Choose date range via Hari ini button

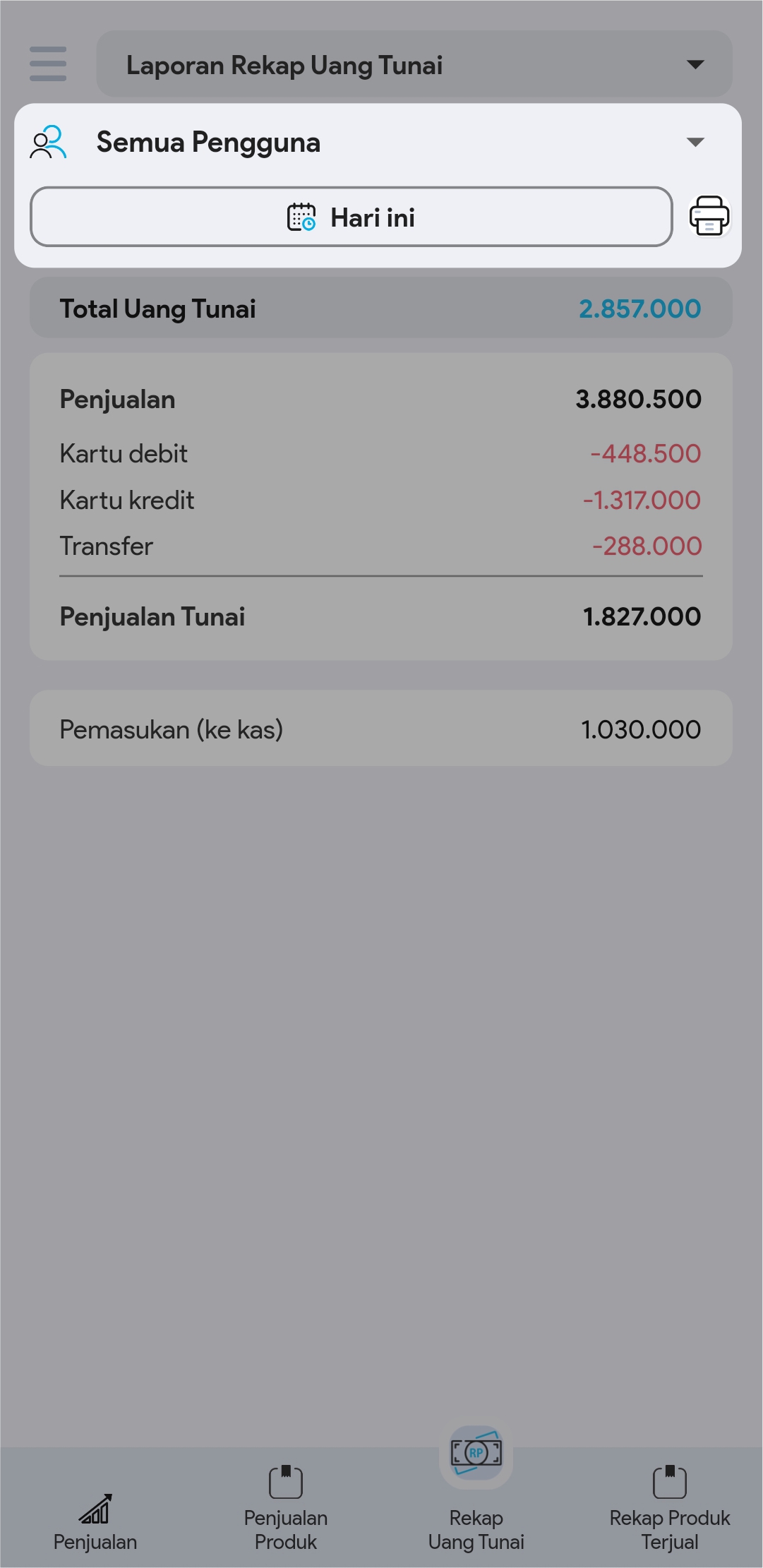tap(351, 217)
